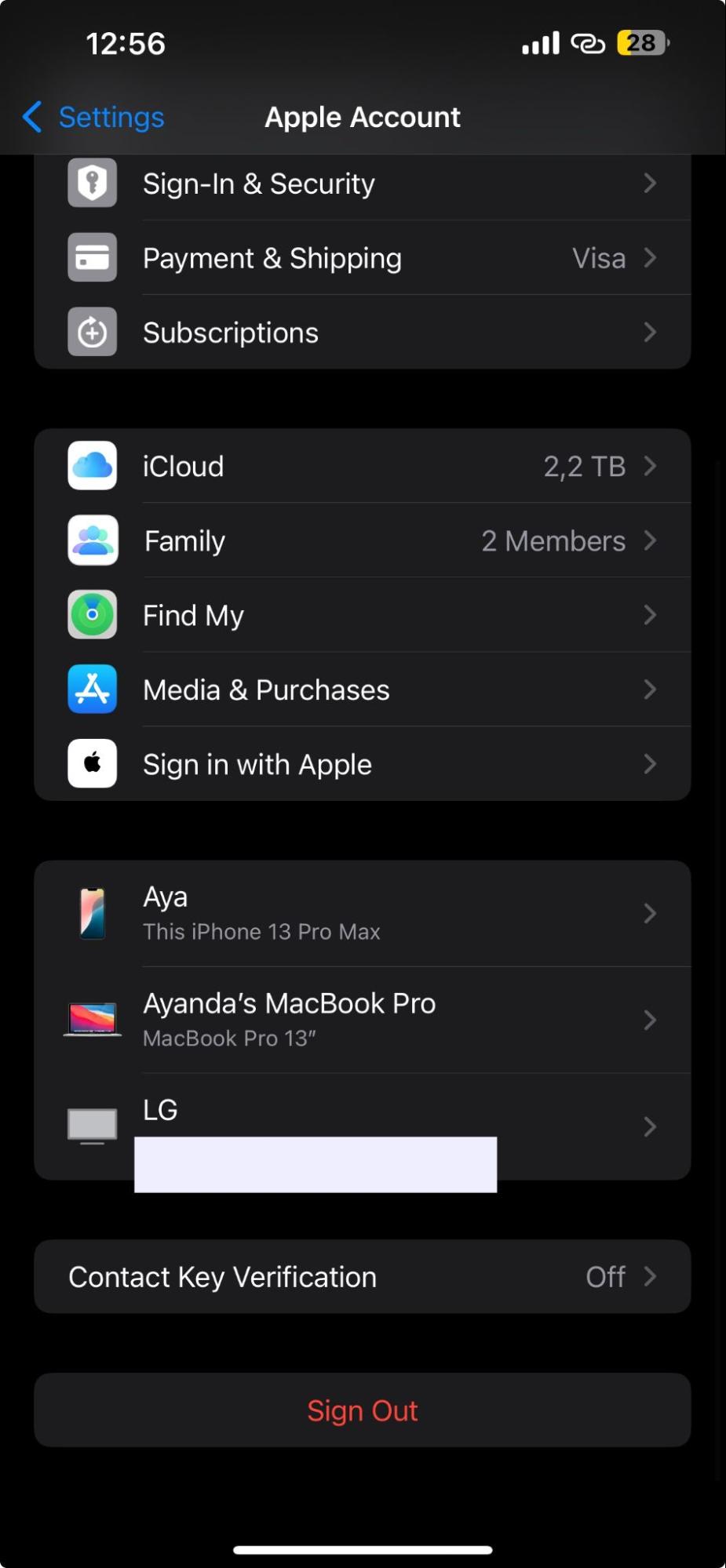View iCloud storage amount showing 2,2 TB
Image resolution: width=726 pixels, height=1568 pixels.
coord(583,466)
